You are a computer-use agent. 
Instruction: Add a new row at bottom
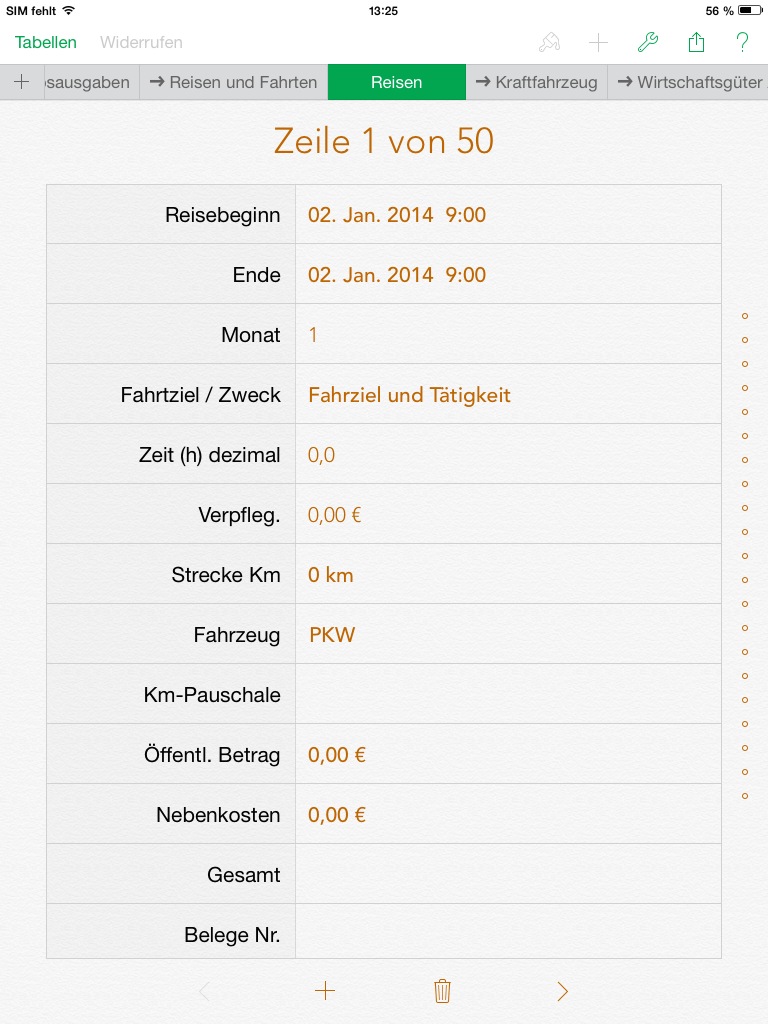coord(325,991)
